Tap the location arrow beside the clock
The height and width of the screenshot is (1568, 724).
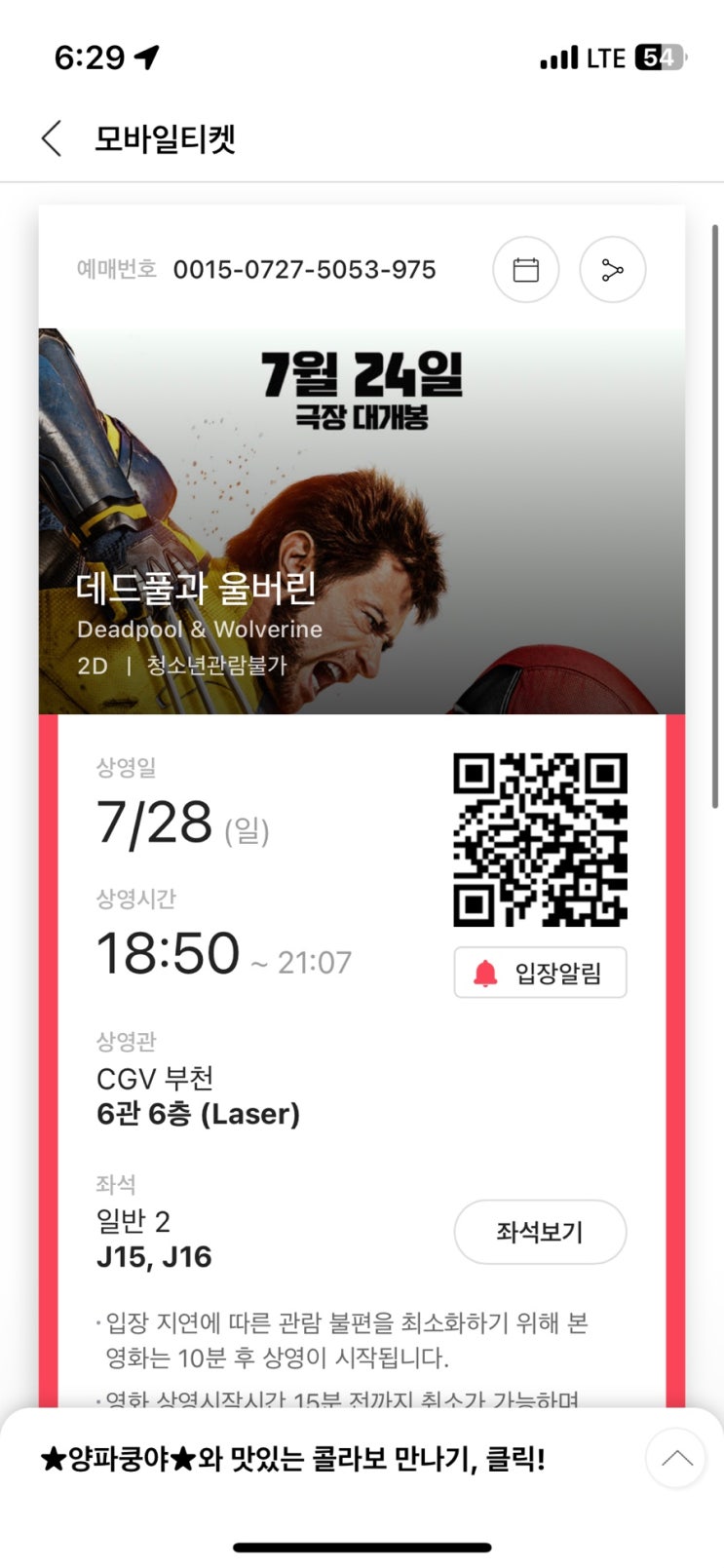(144, 57)
